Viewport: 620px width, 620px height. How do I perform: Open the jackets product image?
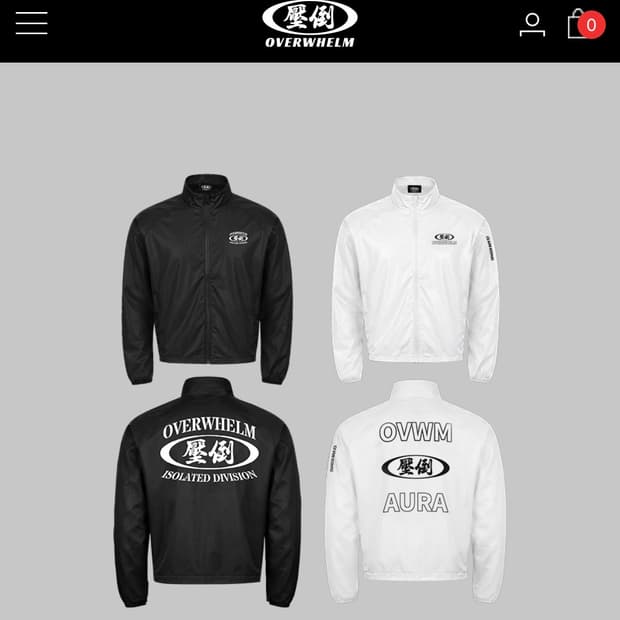coord(310,389)
